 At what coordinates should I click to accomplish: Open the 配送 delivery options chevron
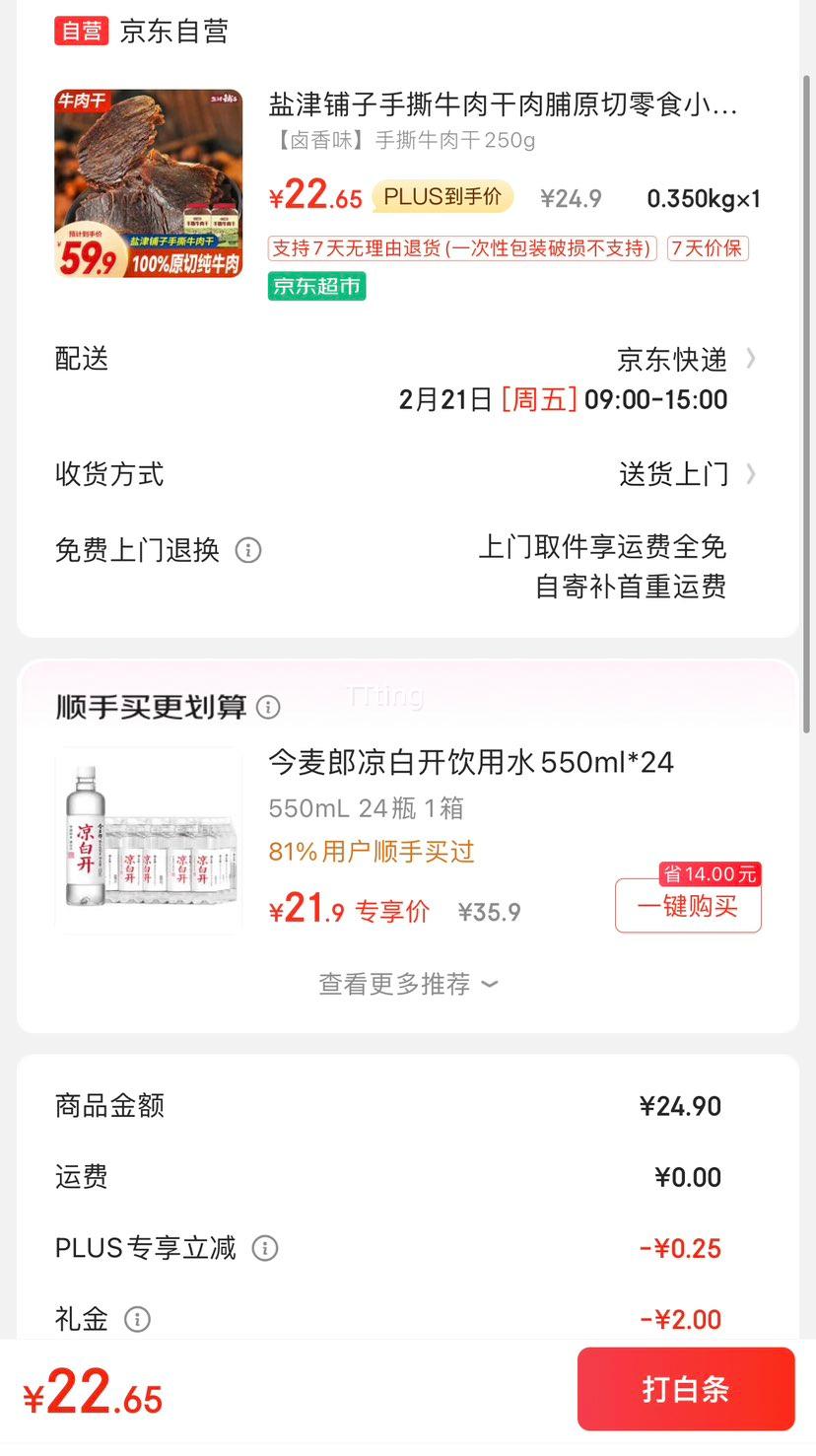click(x=751, y=360)
